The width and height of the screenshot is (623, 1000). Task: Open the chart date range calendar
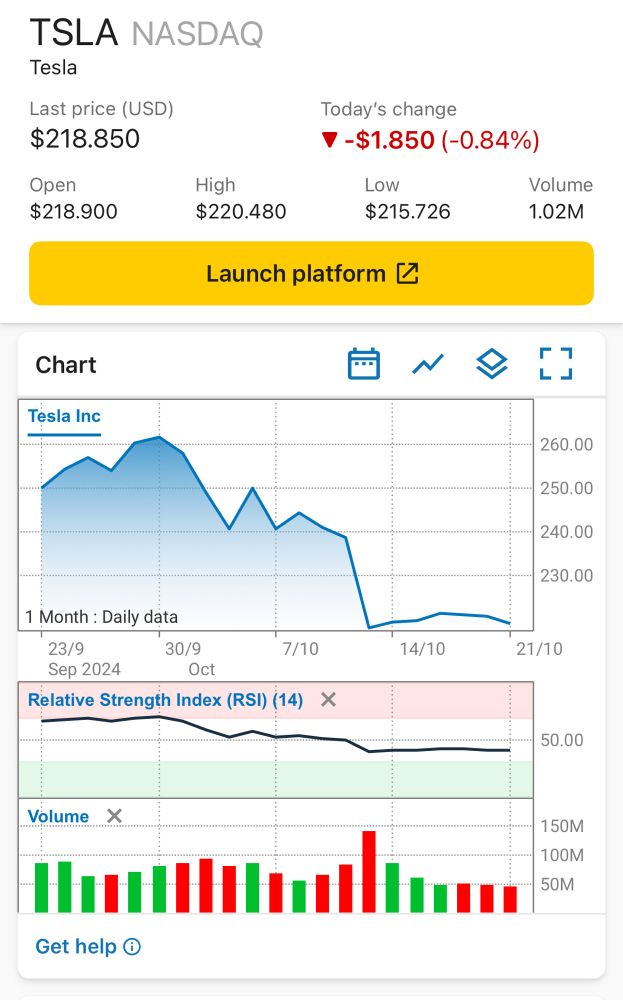(x=364, y=364)
